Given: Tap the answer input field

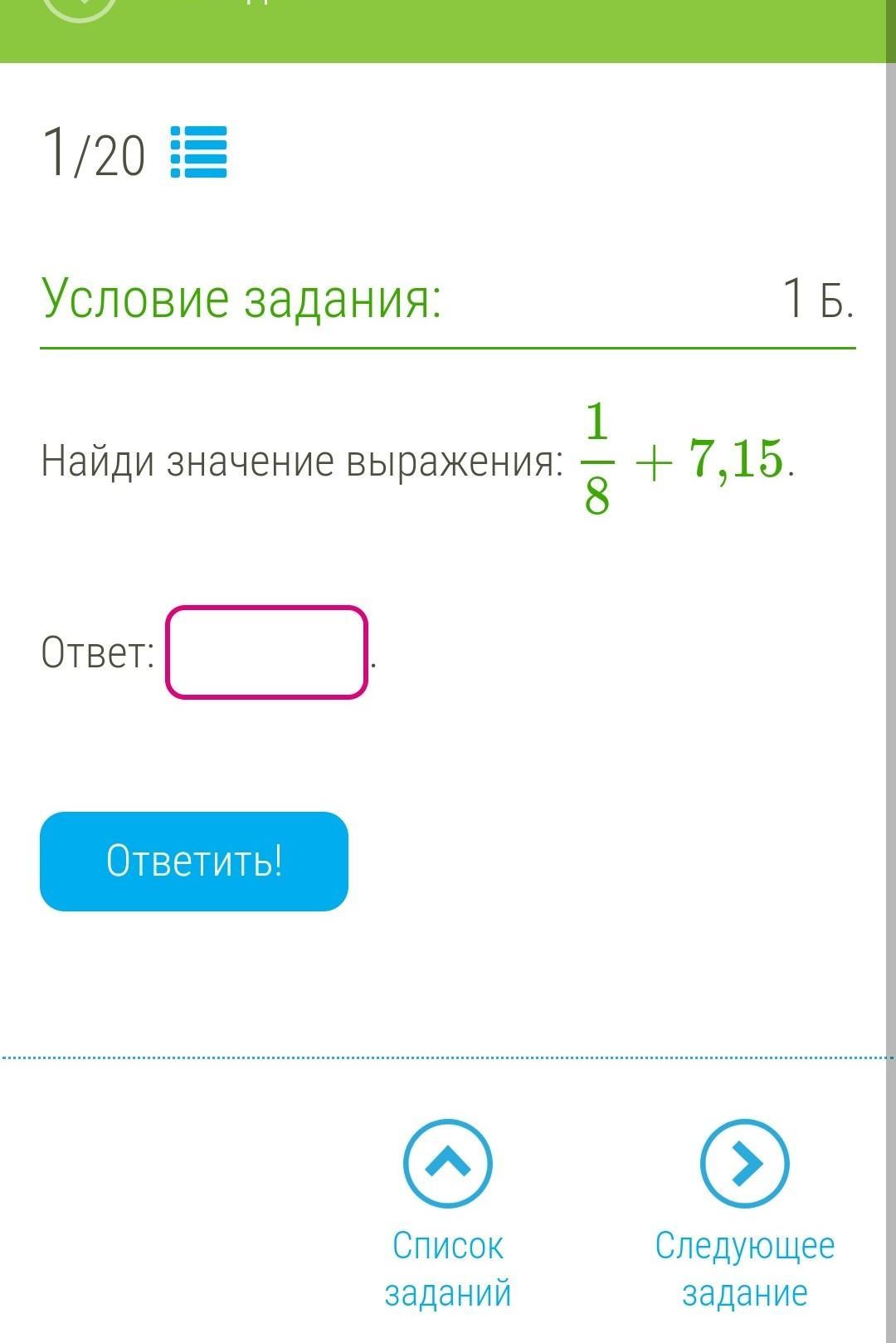Looking at the screenshot, I should coord(266,652).
